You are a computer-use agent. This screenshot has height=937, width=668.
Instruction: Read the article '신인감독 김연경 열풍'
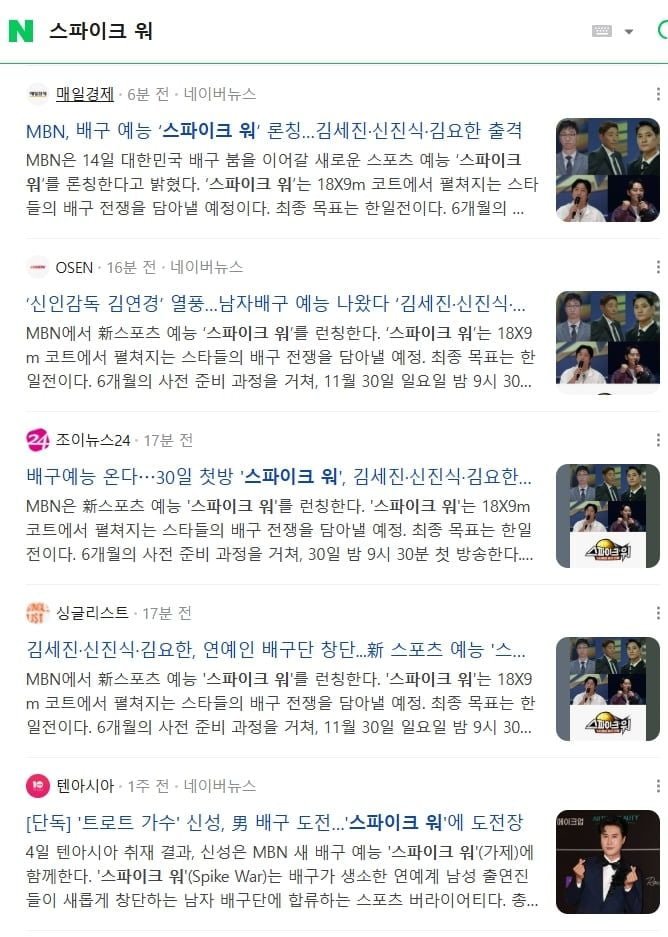(x=274, y=304)
